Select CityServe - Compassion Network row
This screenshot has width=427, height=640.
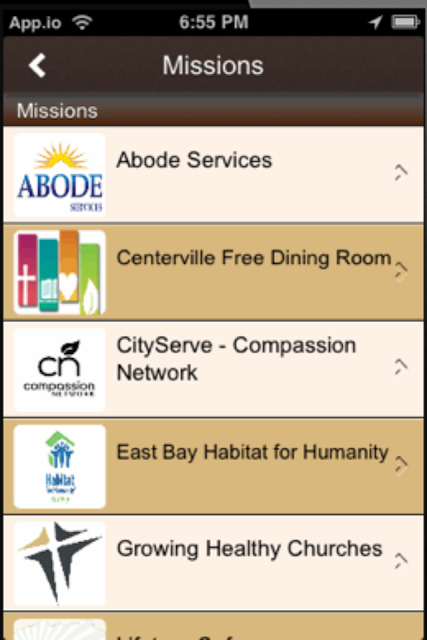click(x=214, y=369)
